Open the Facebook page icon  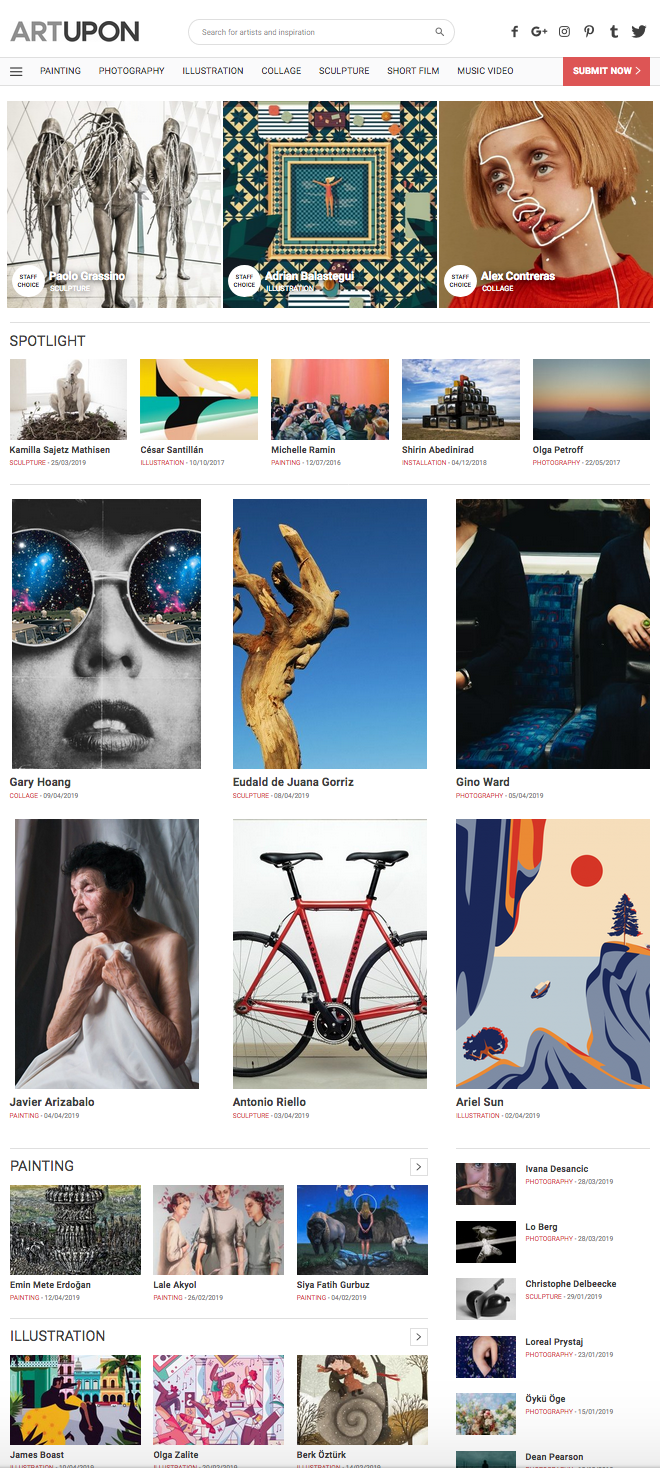pyautogui.click(x=515, y=32)
